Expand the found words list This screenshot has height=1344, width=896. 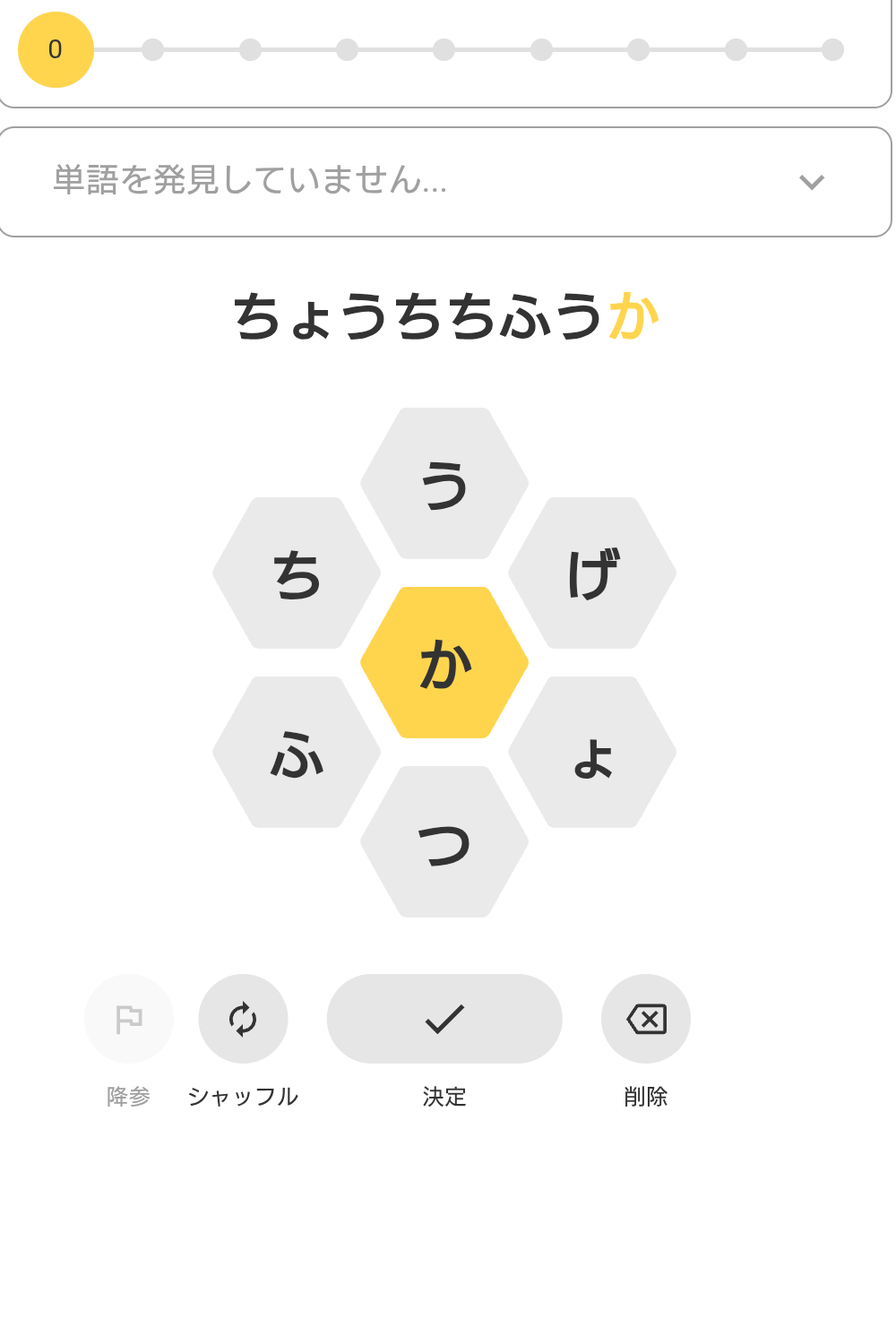(x=811, y=182)
